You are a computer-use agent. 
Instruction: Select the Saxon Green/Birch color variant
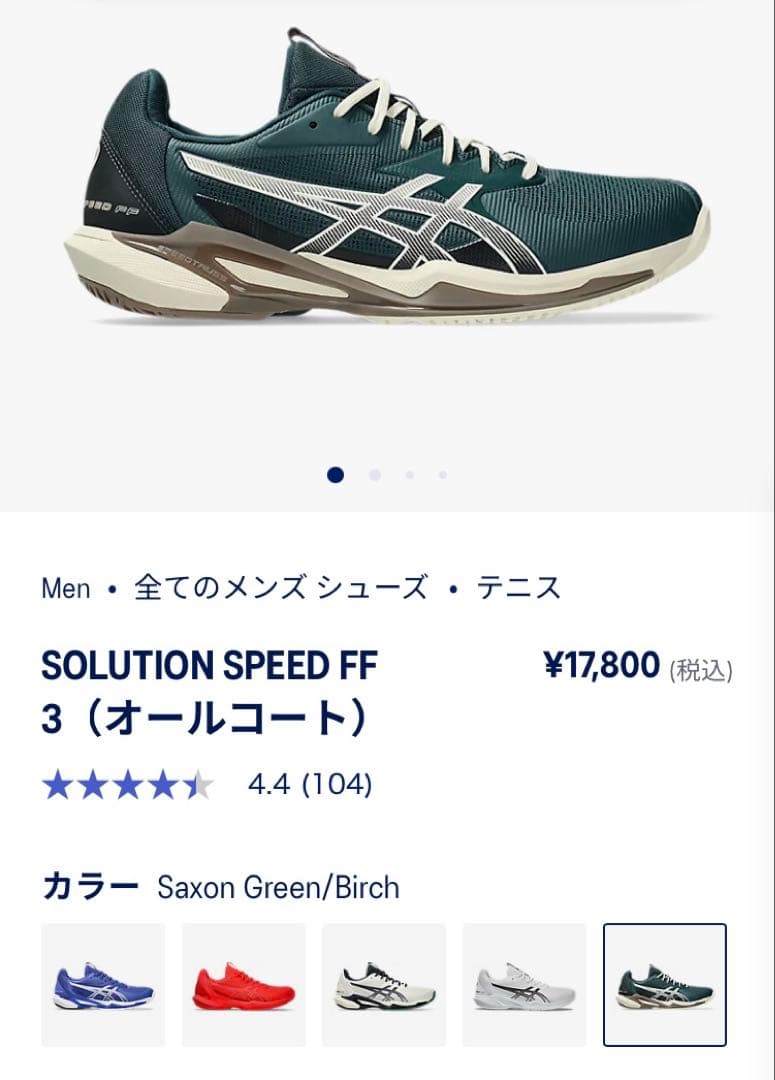[665, 984]
